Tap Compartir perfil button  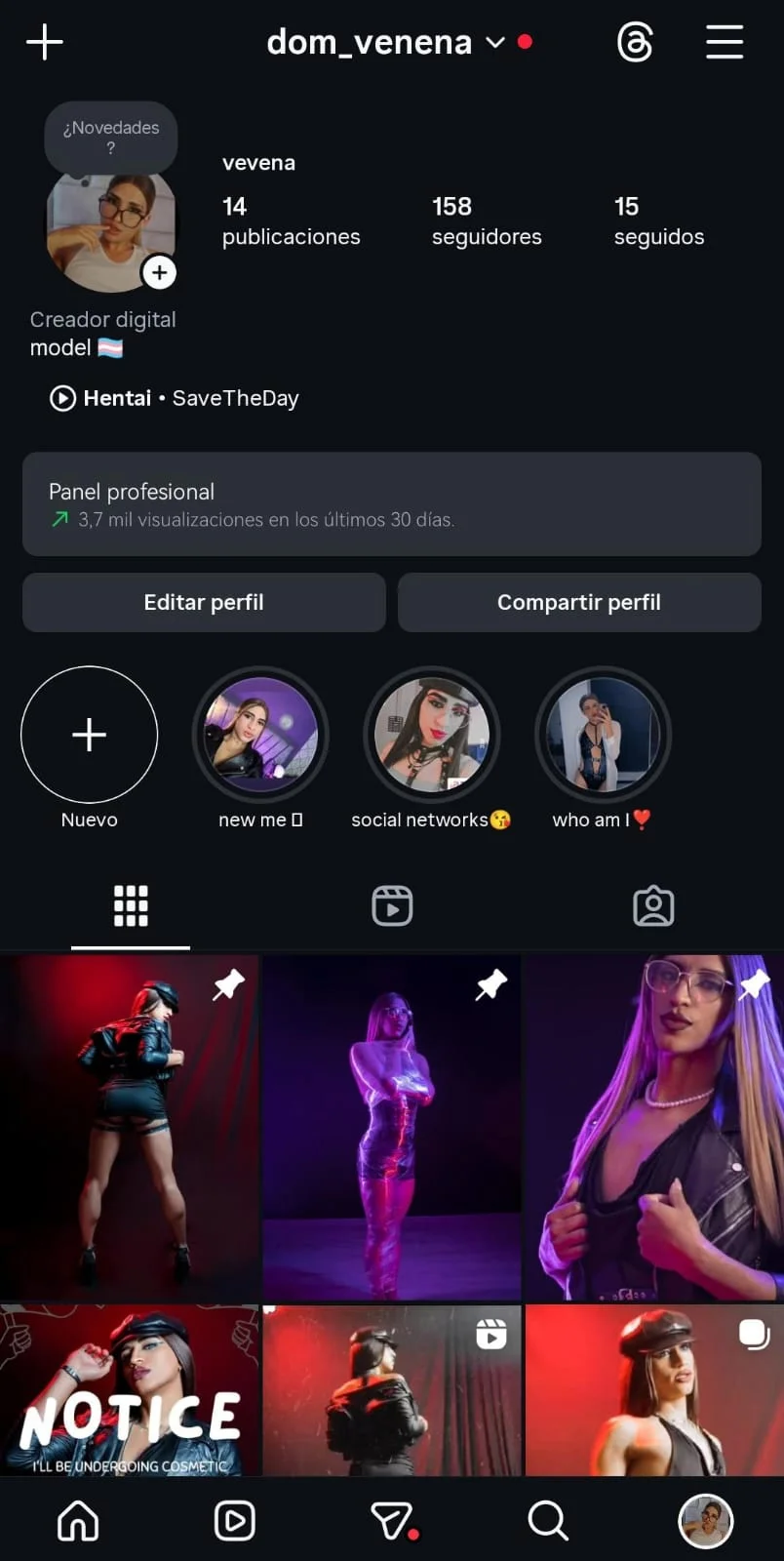pos(579,602)
